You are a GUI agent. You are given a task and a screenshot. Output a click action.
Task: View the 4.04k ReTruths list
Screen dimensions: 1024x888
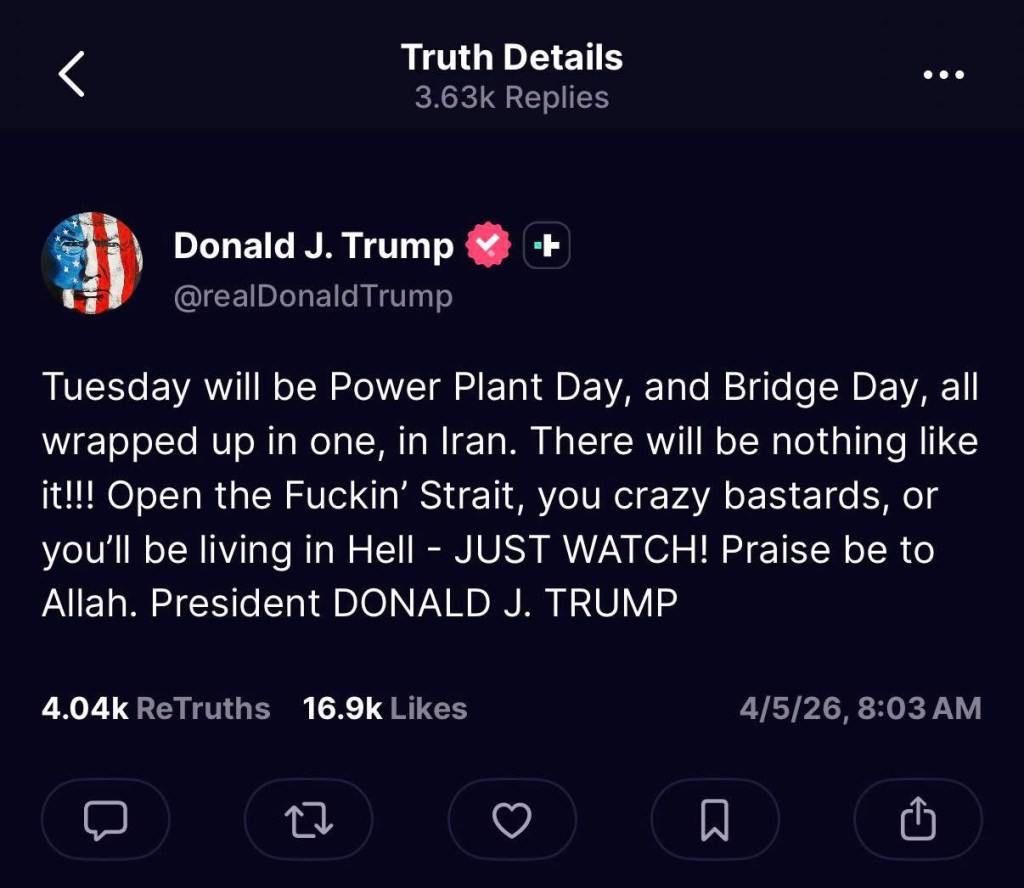coord(156,708)
